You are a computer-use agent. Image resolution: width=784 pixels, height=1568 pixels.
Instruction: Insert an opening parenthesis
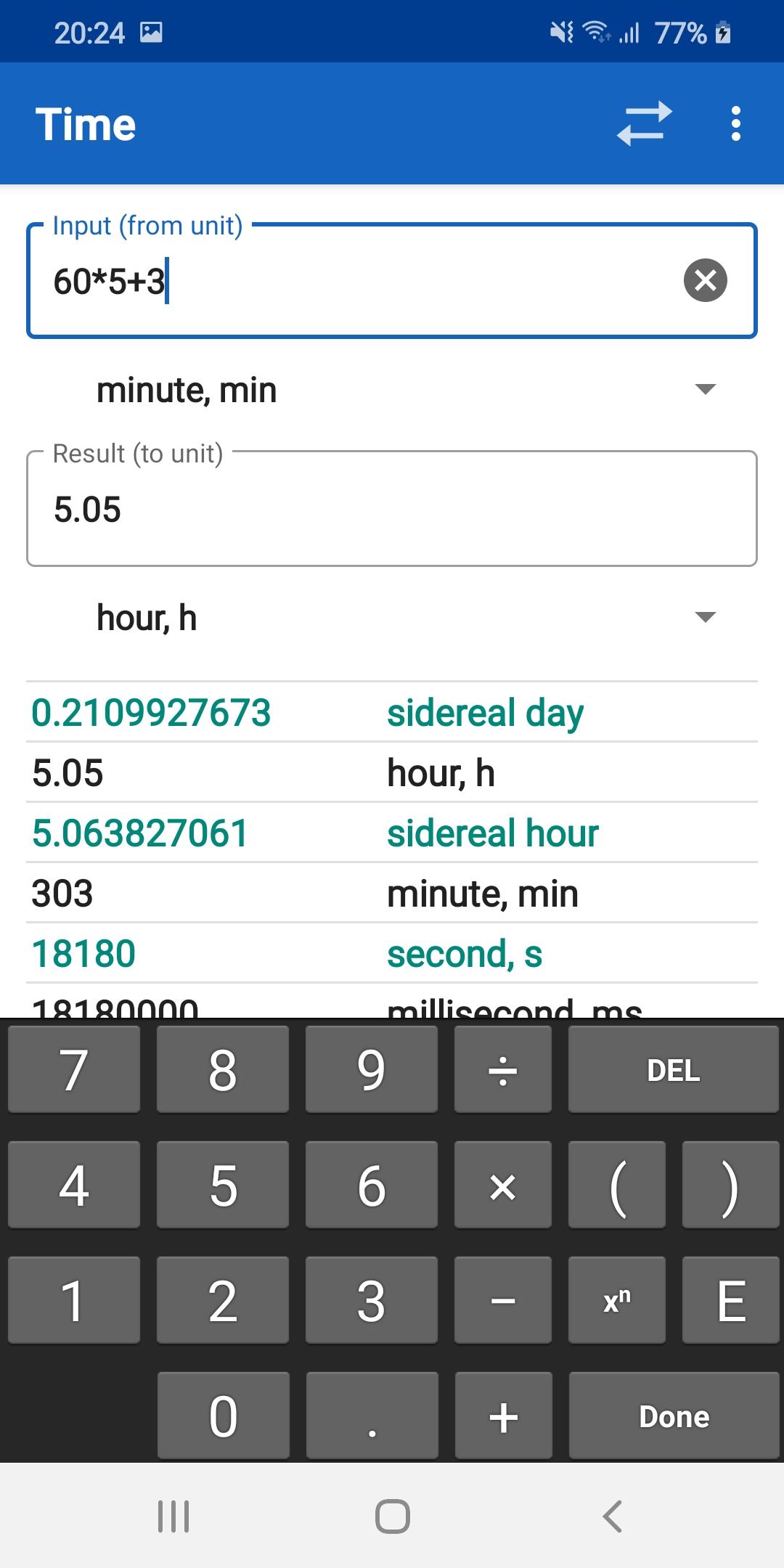tap(616, 1186)
